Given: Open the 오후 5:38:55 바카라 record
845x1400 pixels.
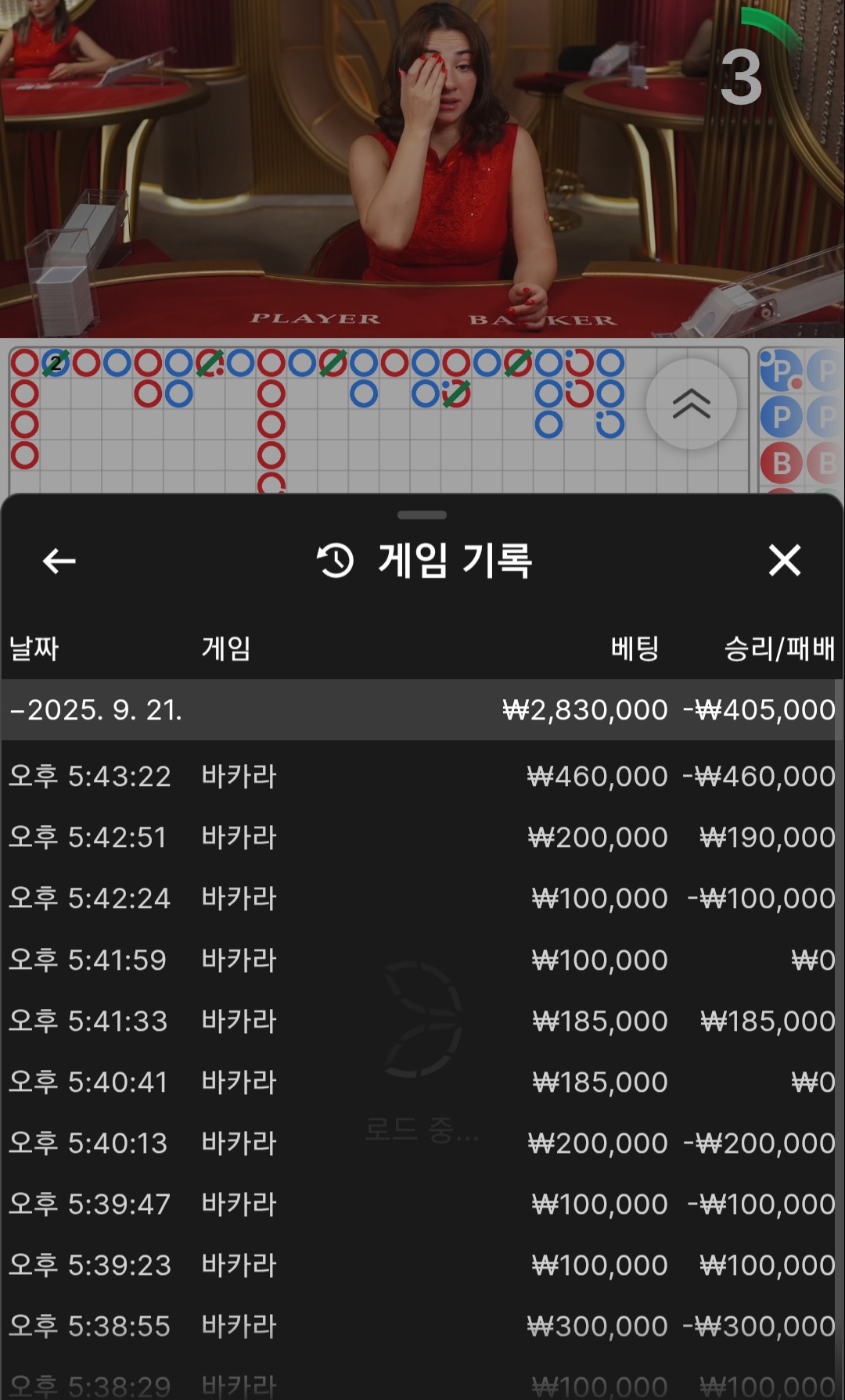Looking at the screenshot, I should click(x=421, y=1326).
